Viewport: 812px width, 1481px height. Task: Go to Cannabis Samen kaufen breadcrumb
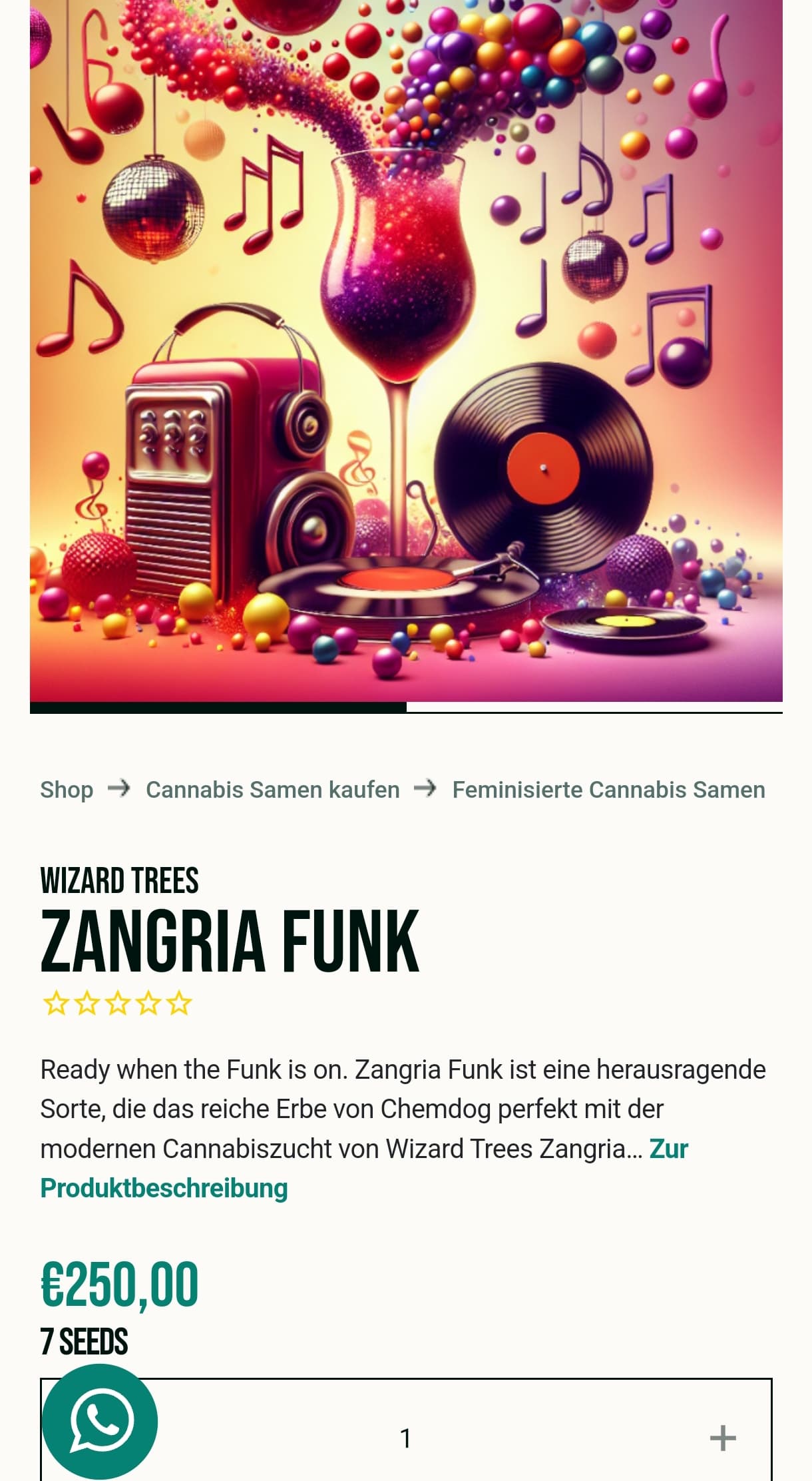tap(272, 790)
